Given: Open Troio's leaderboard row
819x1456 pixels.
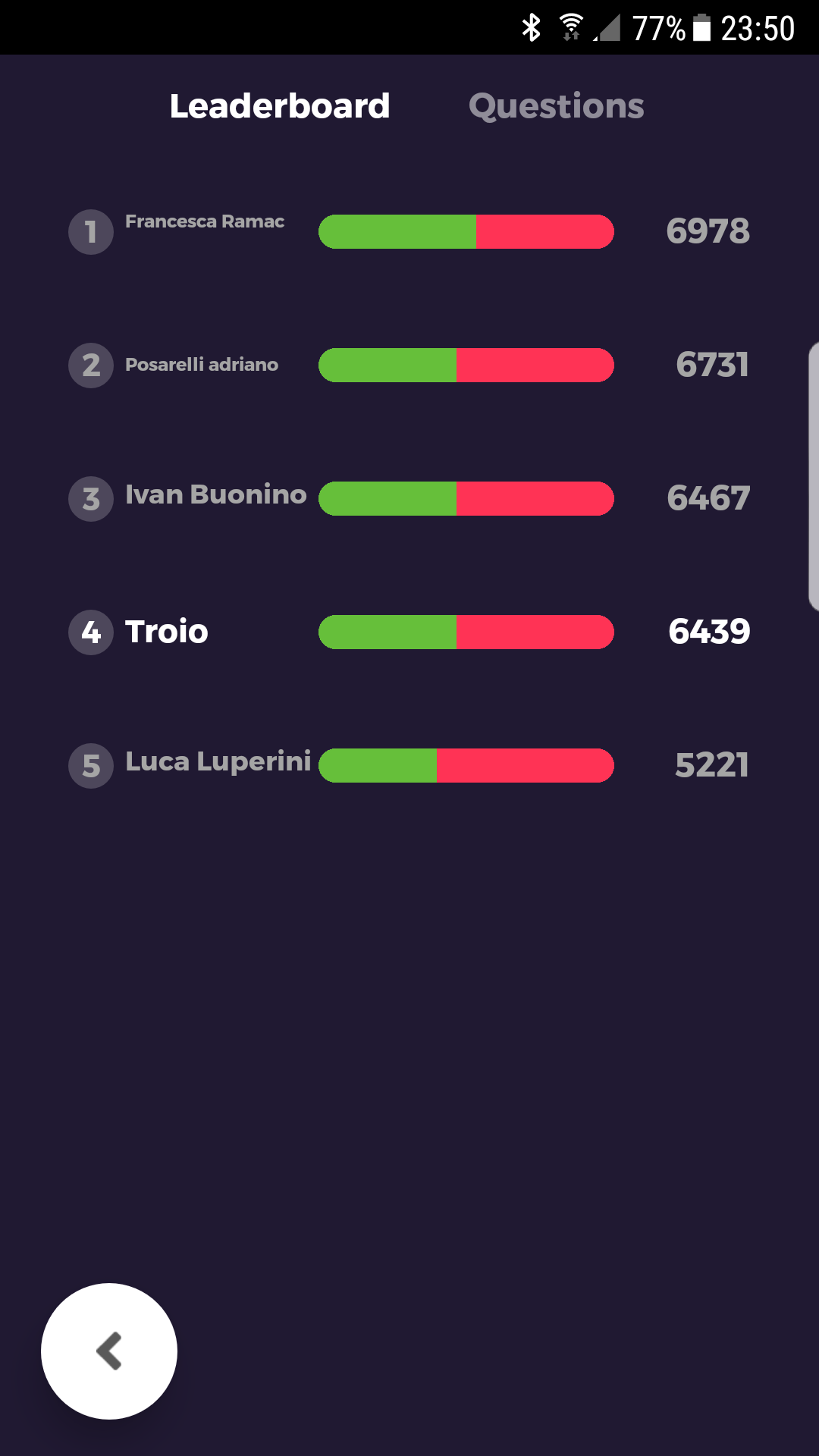Looking at the screenshot, I should point(409,632).
